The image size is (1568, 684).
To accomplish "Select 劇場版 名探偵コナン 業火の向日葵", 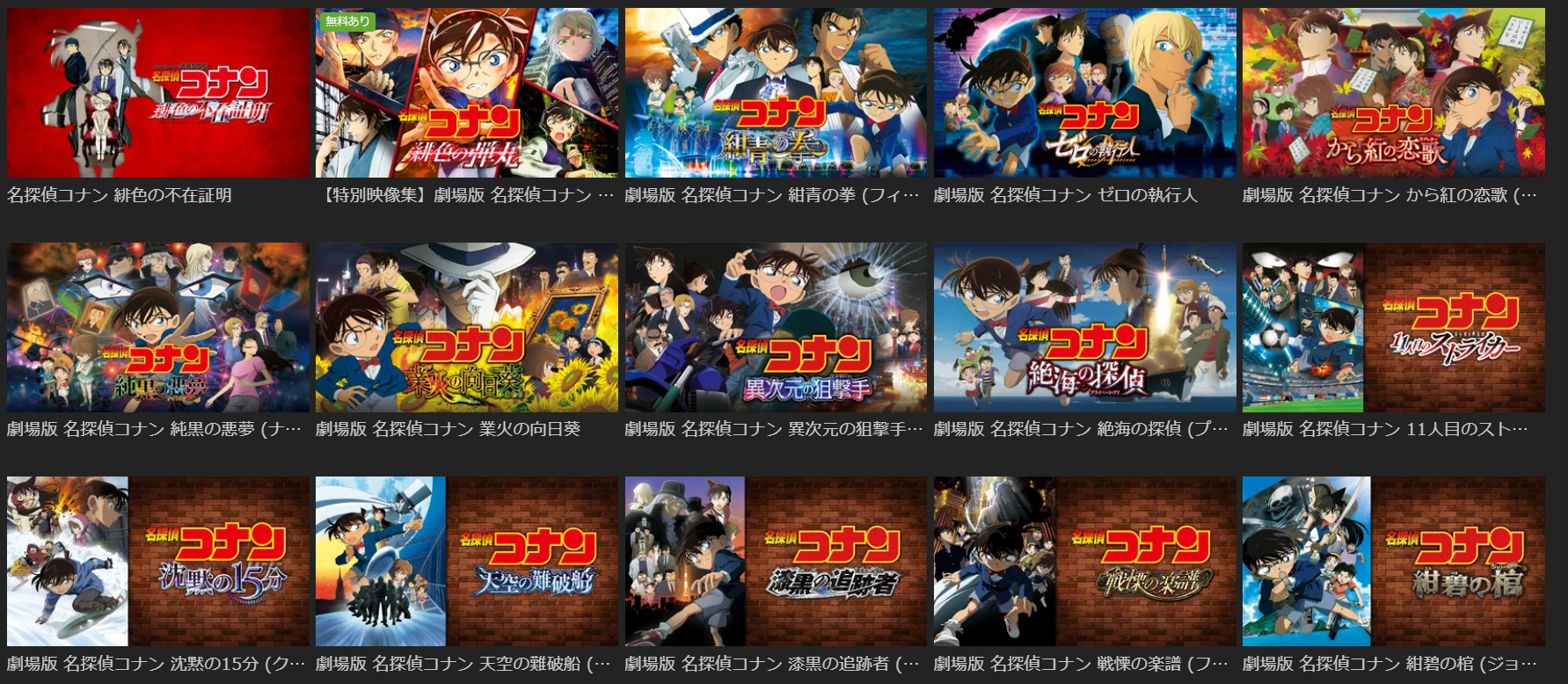I will pyautogui.click(x=466, y=327).
